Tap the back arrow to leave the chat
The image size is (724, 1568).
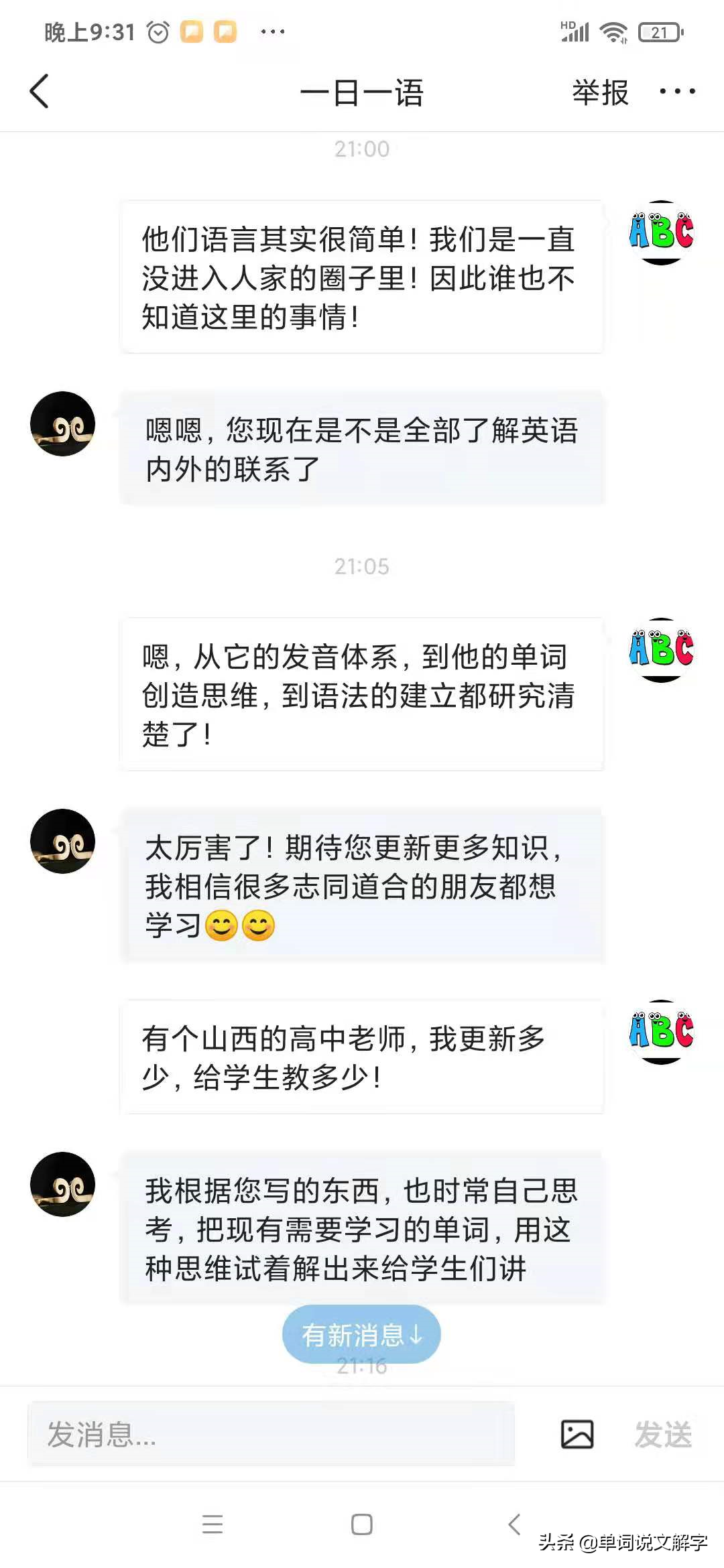point(40,93)
